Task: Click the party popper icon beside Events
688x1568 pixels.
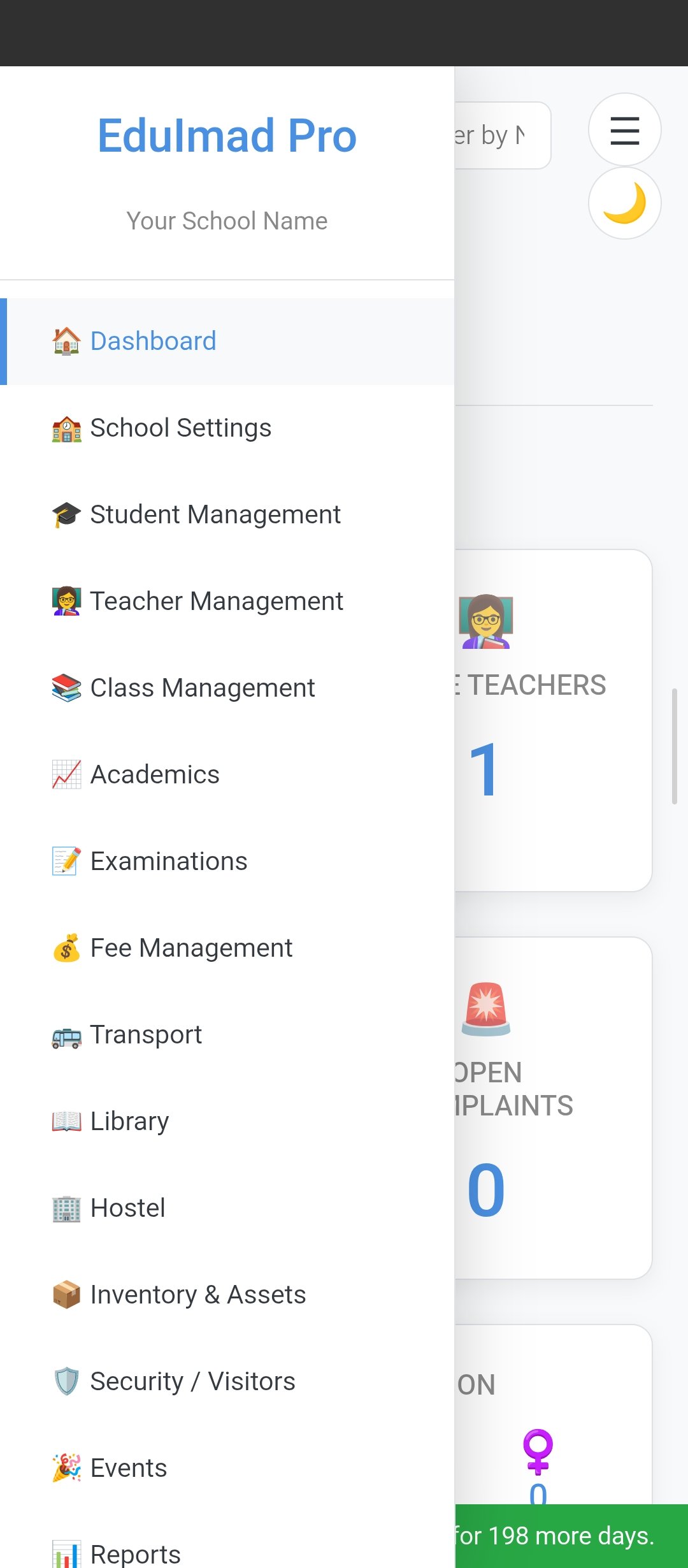Action: [x=66, y=1467]
